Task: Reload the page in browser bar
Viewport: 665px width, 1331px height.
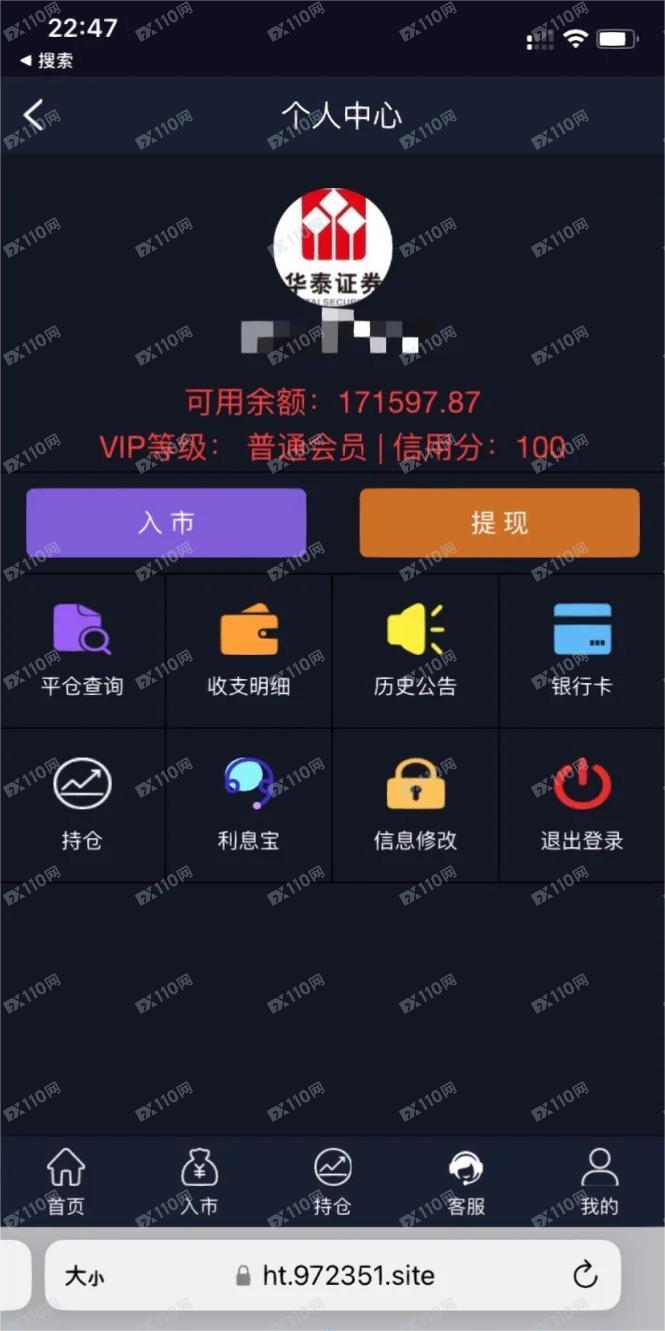Action: [x=585, y=1275]
